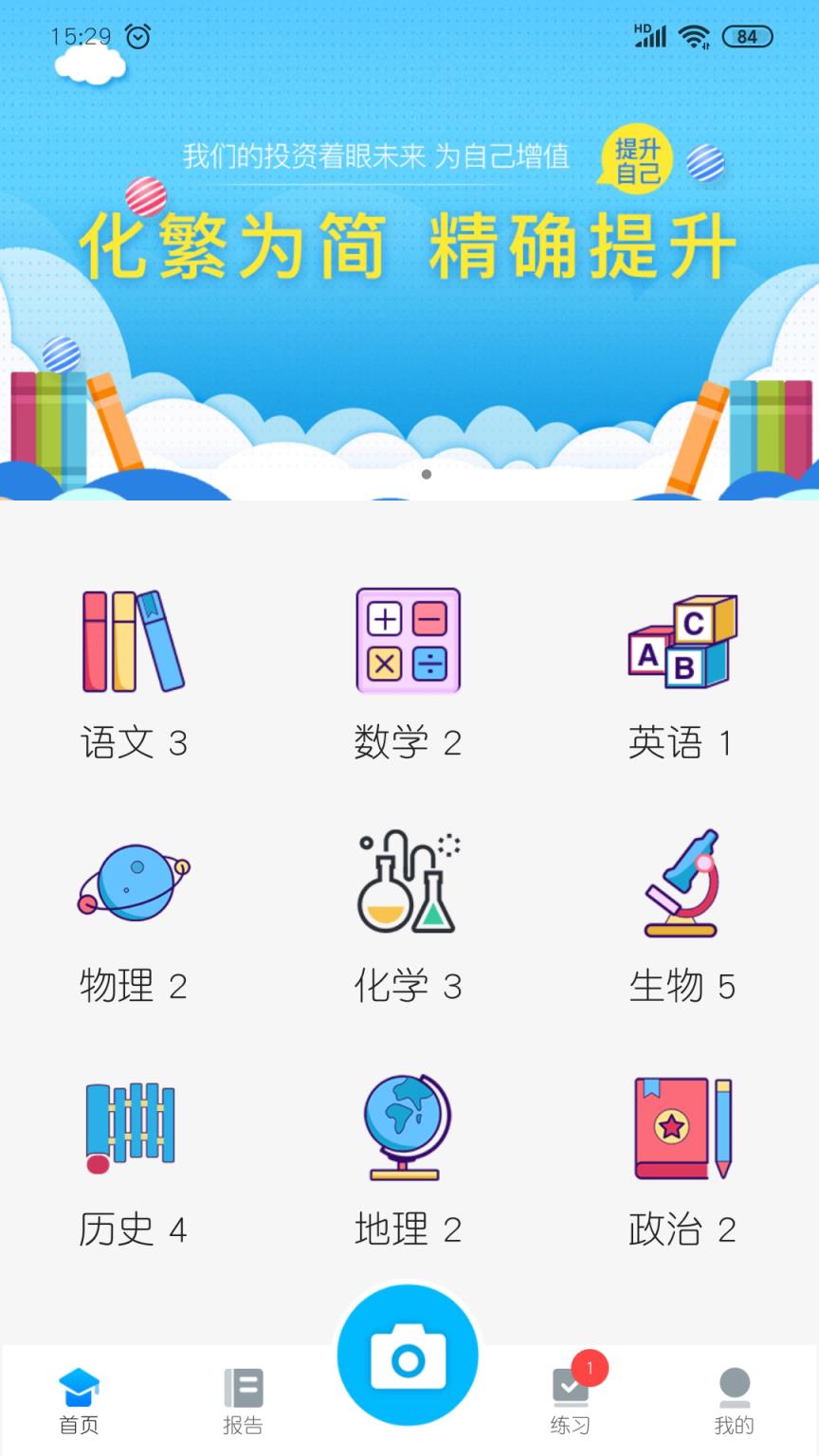Select the 生物 microscope icon
This screenshot has height=1456, width=819.
click(682, 883)
